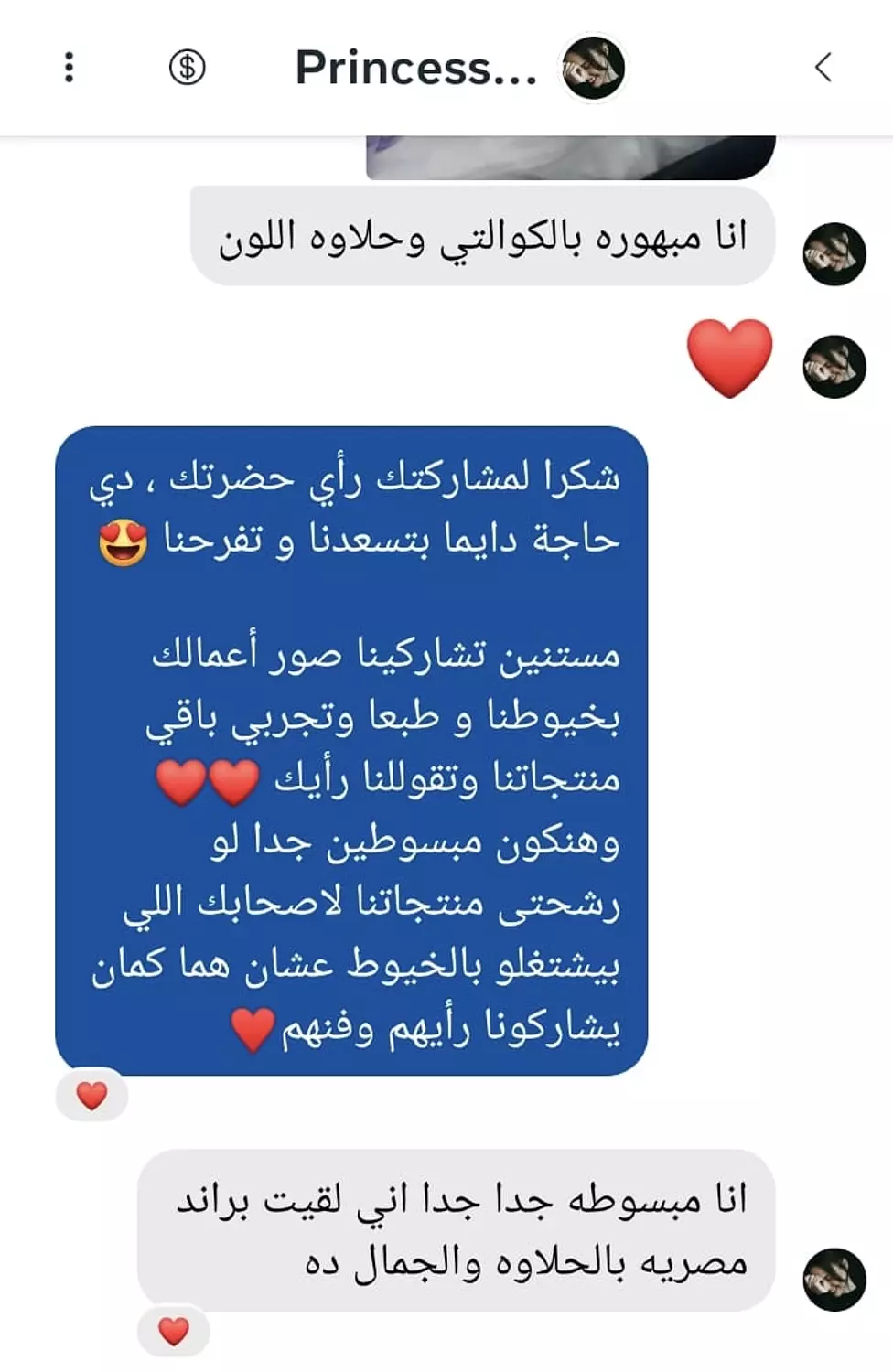Open the partially visible image at top
Image resolution: width=893 pixels, height=1372 pixels.
pos(570,156)
